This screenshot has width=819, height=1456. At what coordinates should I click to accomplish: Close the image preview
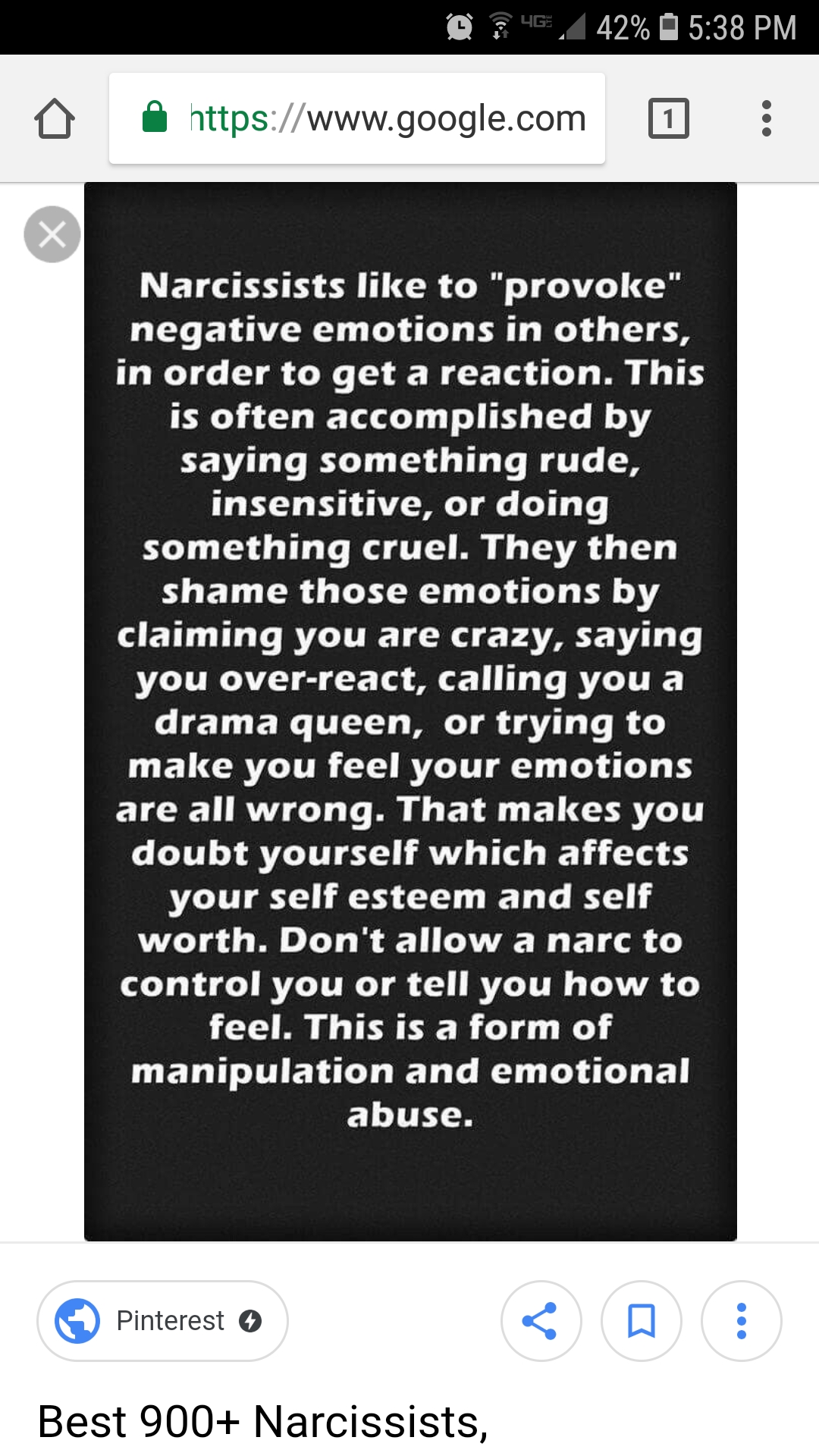tap(52, 234)
